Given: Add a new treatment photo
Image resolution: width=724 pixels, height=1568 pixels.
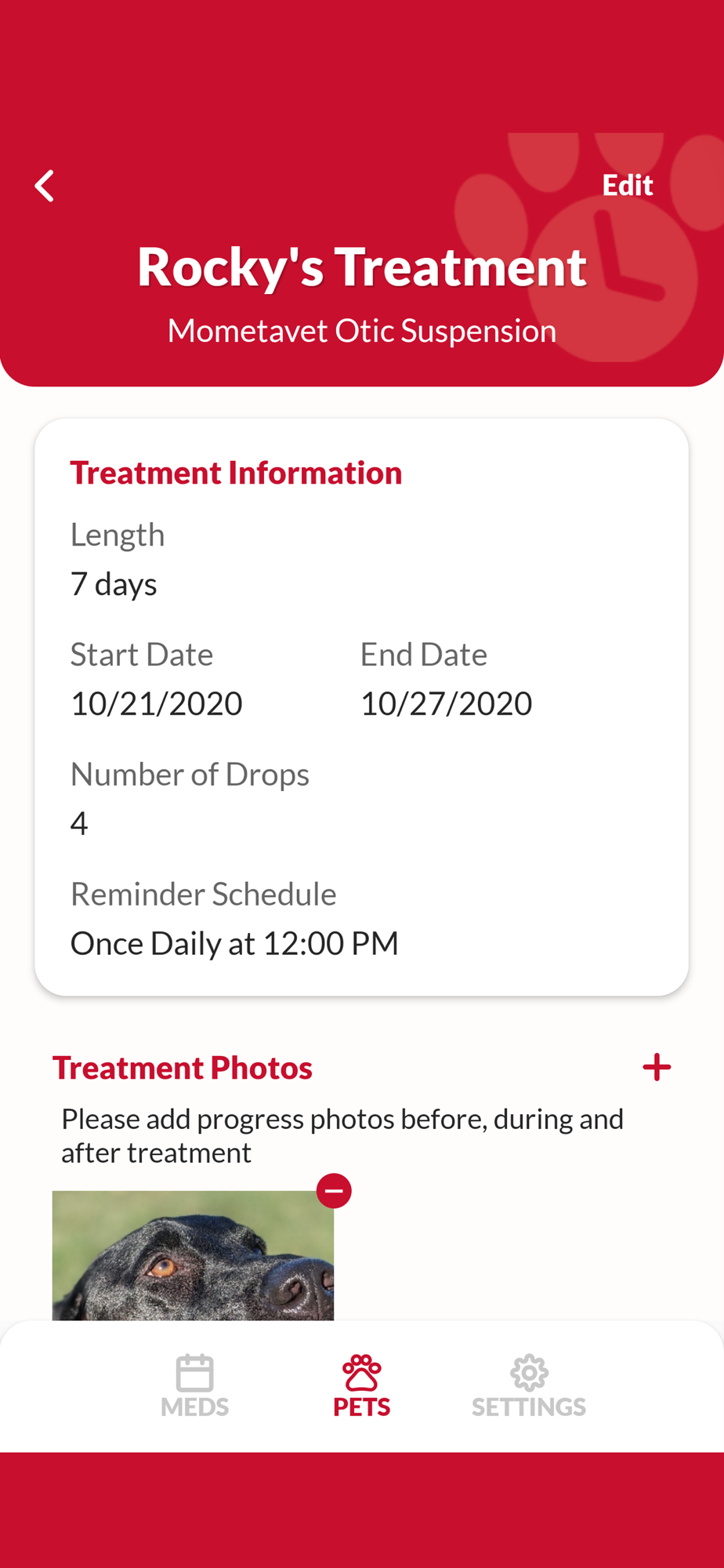Looking at the screenshot, I should coord(657,1067).
